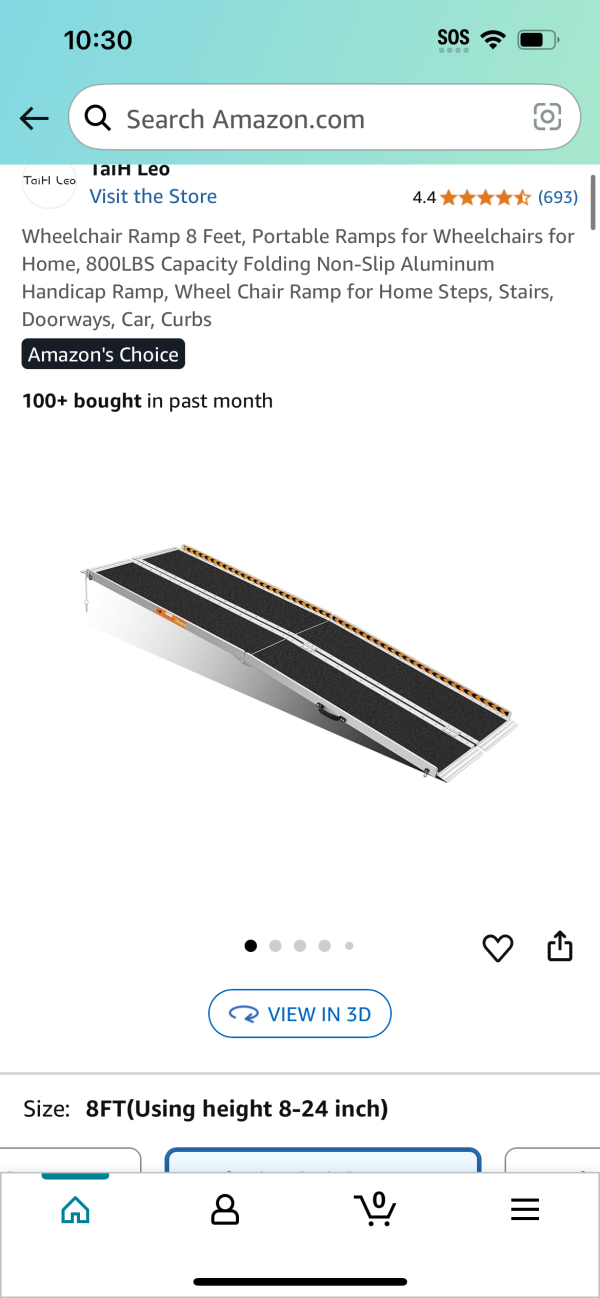Tap the Visit the Store link
The height and width of the screenshot is (1298, 600).
coord(153,196)
